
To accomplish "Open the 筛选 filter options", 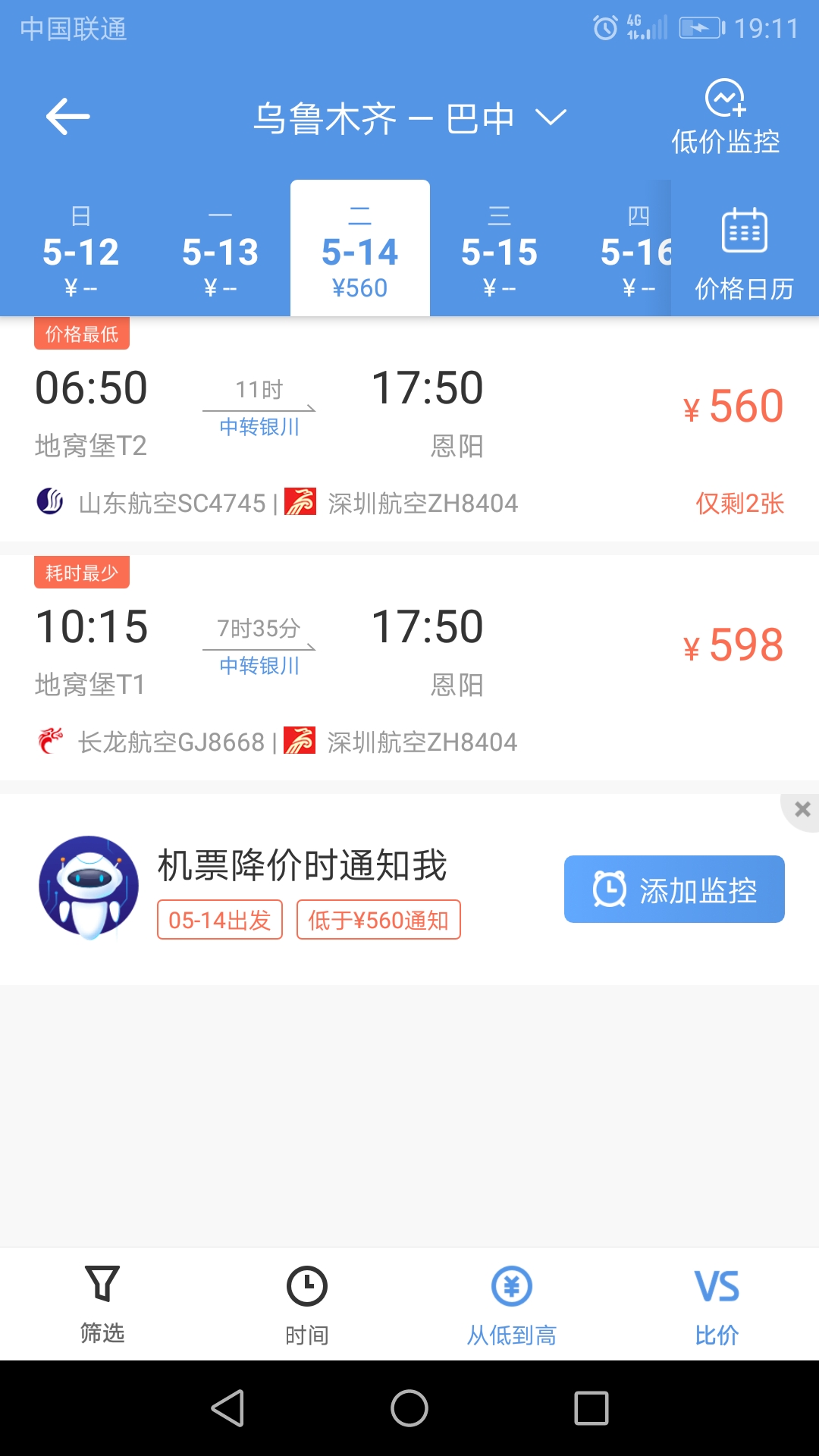I will click(102, 1304).
